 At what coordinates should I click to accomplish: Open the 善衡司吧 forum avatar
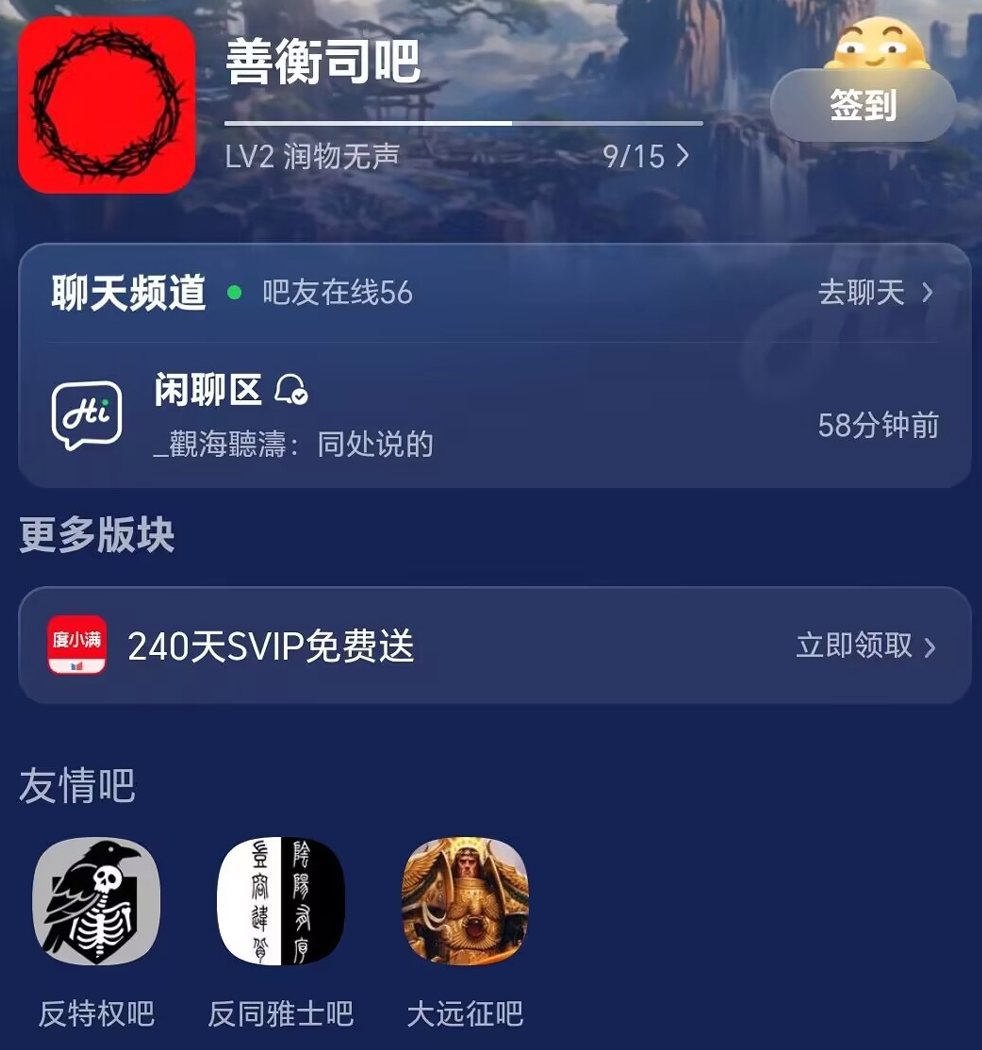(106, 104)
